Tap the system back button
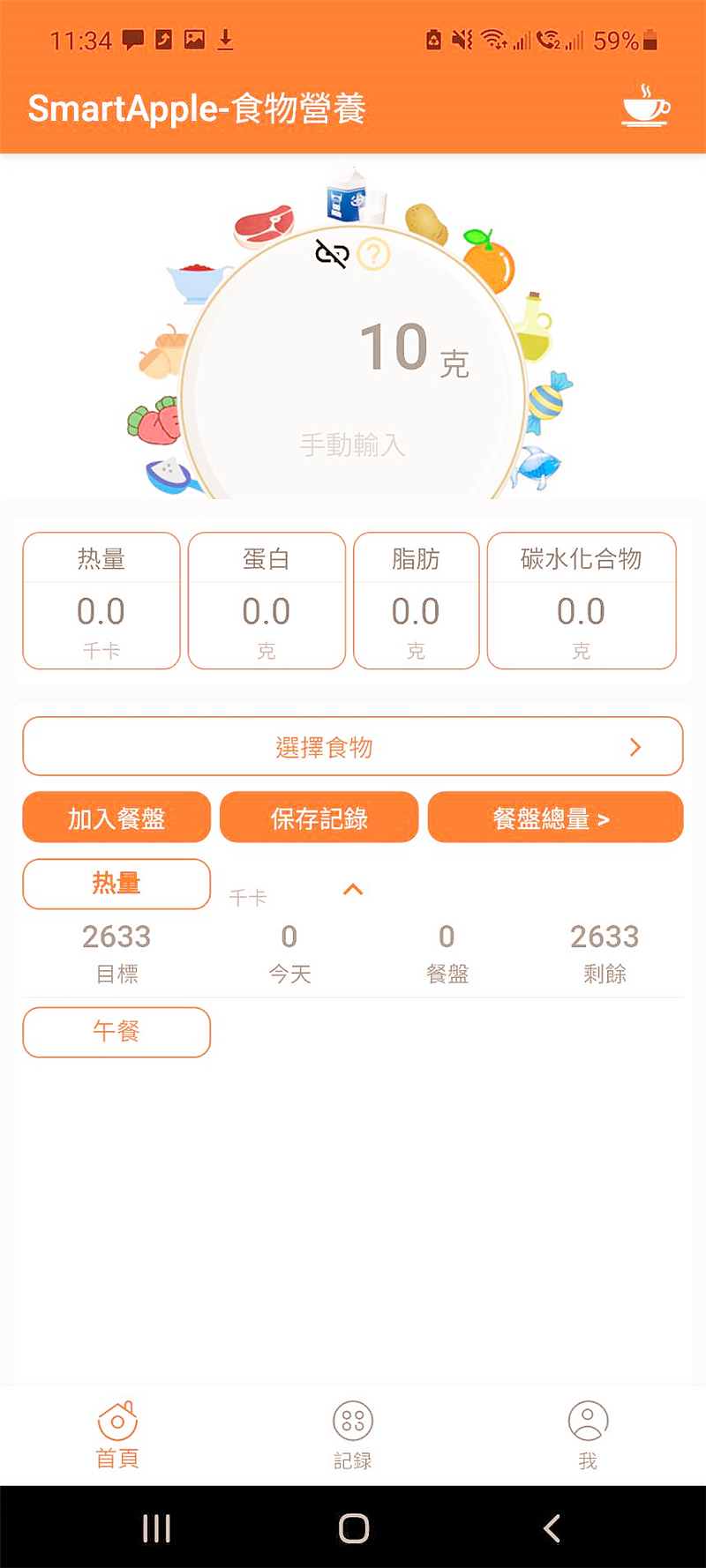This screenshot has width=706, height=1568. point(552,1528)
